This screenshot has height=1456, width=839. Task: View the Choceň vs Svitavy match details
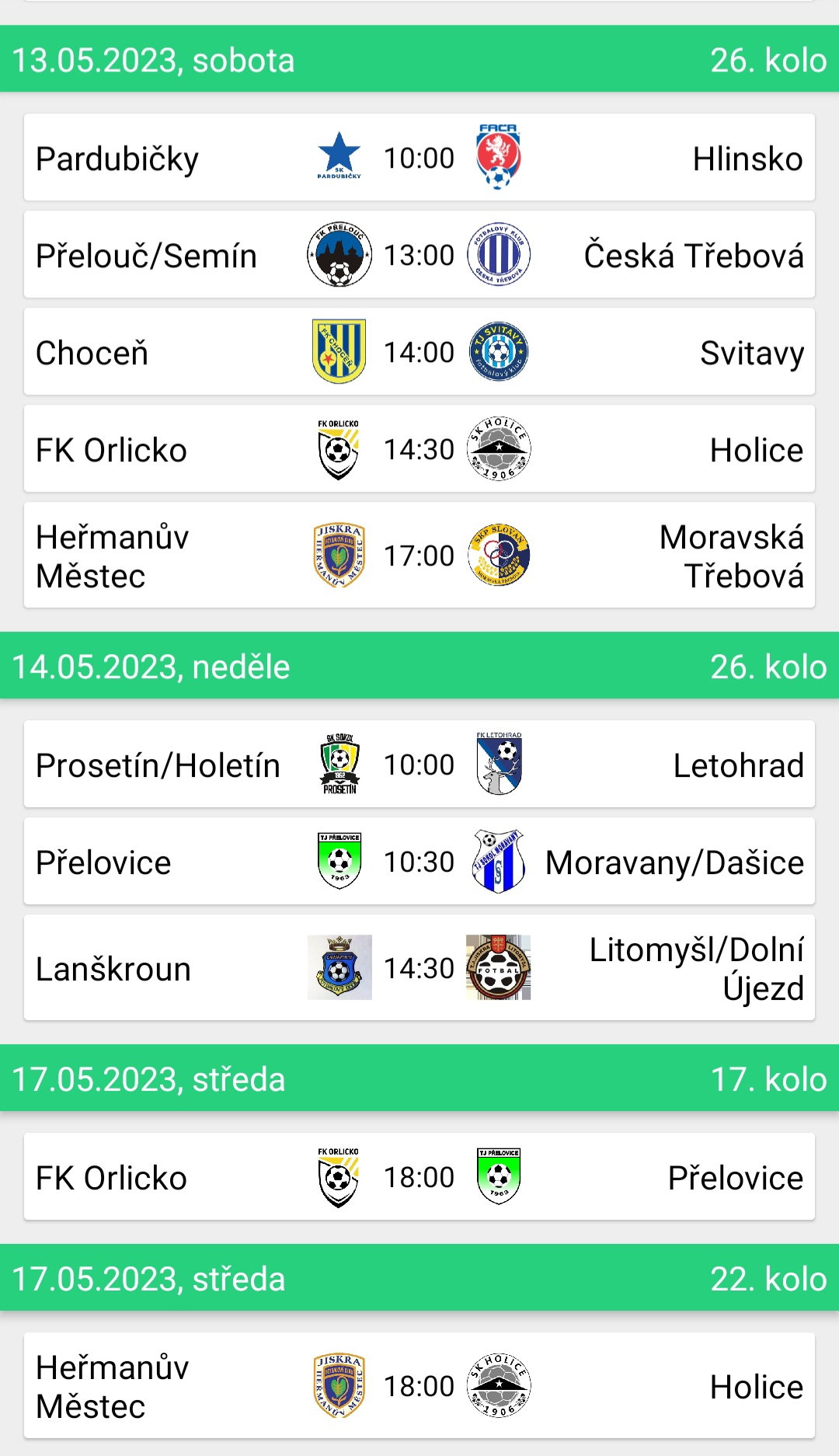point(419,352)
